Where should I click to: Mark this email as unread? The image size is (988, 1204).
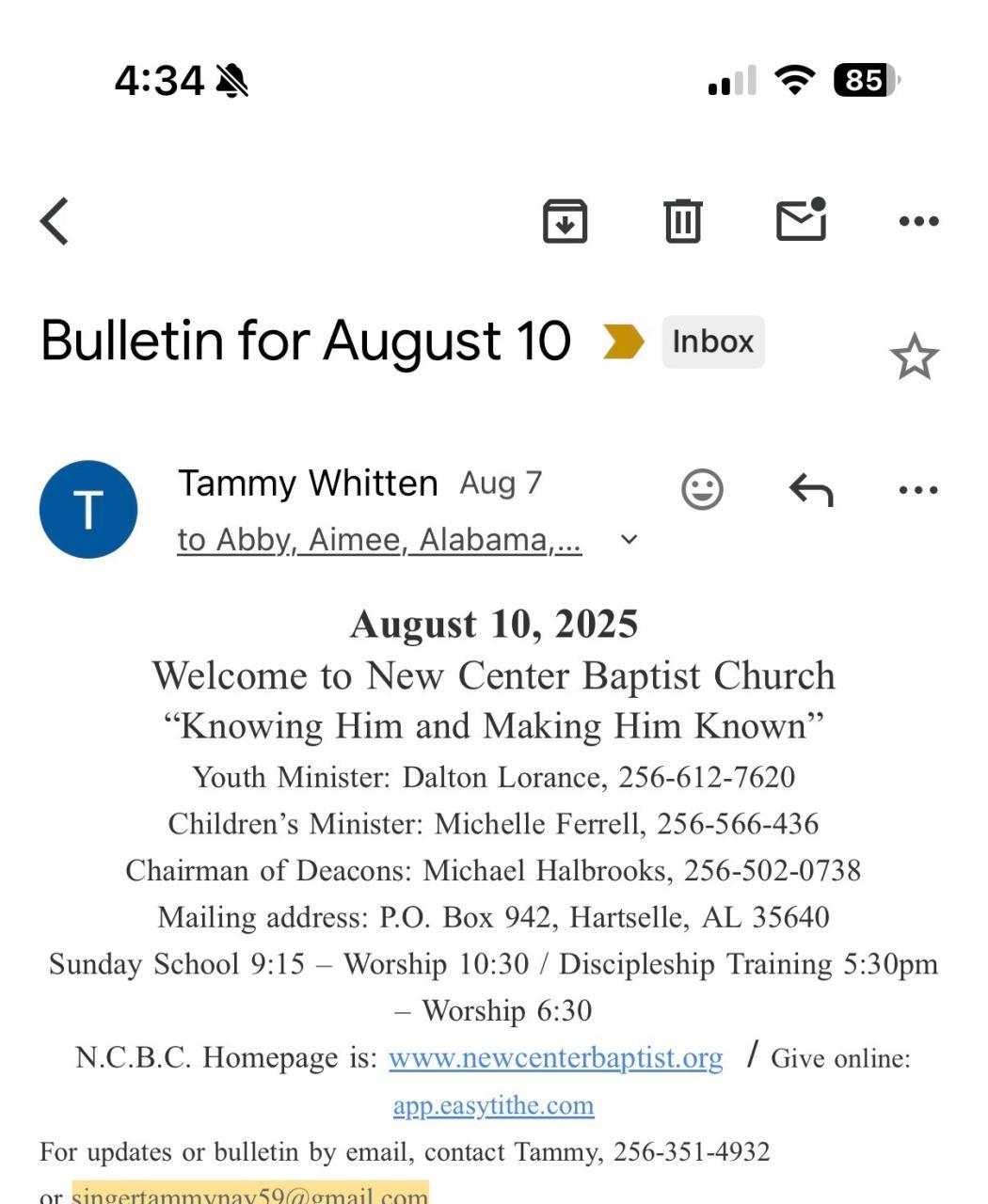click(801, 221)
